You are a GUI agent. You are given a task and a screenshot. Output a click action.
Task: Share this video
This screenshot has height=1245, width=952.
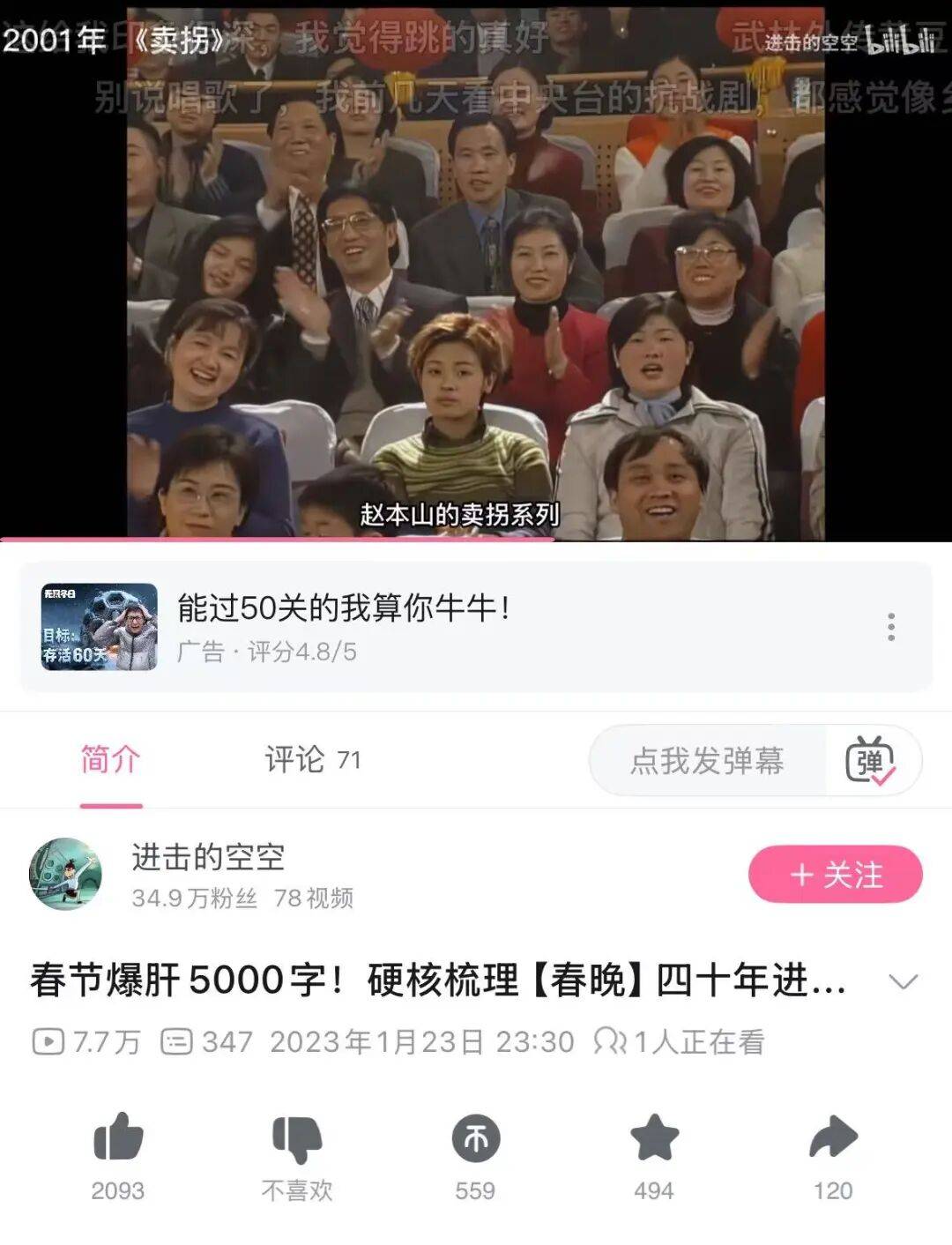click(x=833, y=1138)
